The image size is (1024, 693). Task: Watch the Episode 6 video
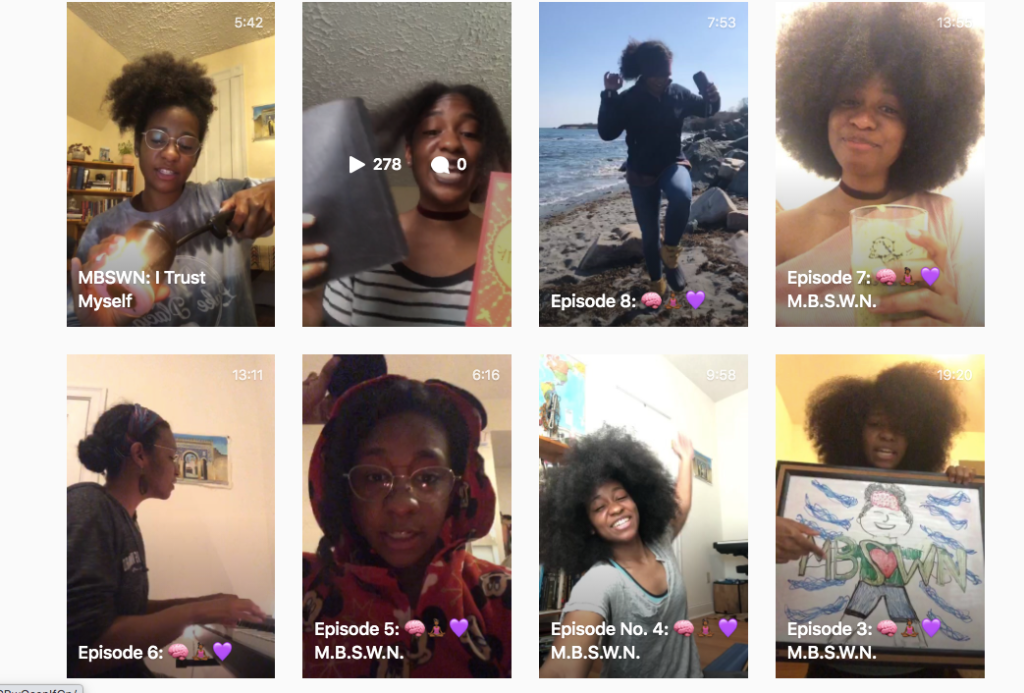pyautogui.click(x=171, y=516)
